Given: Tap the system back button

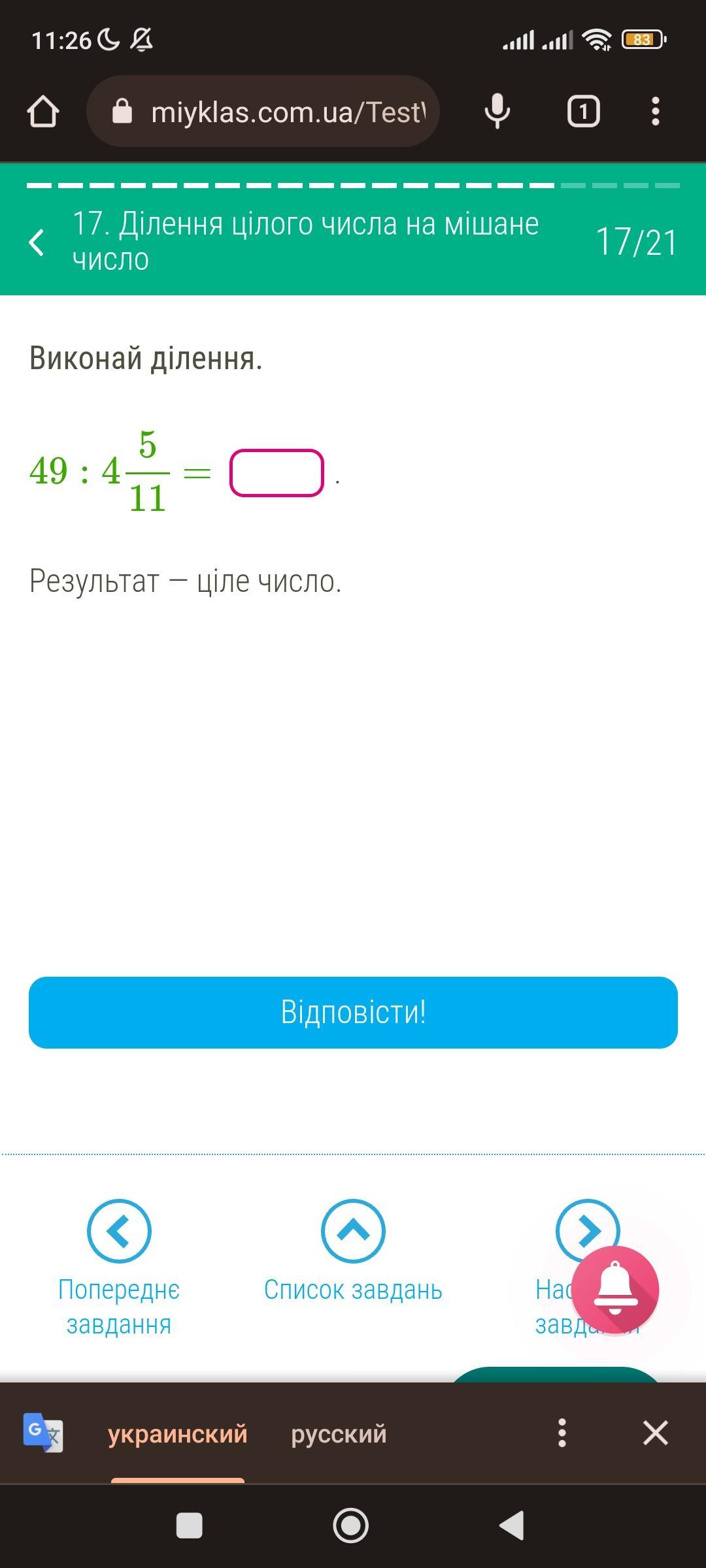Looking at the screenshot, I should [513, 1526].
